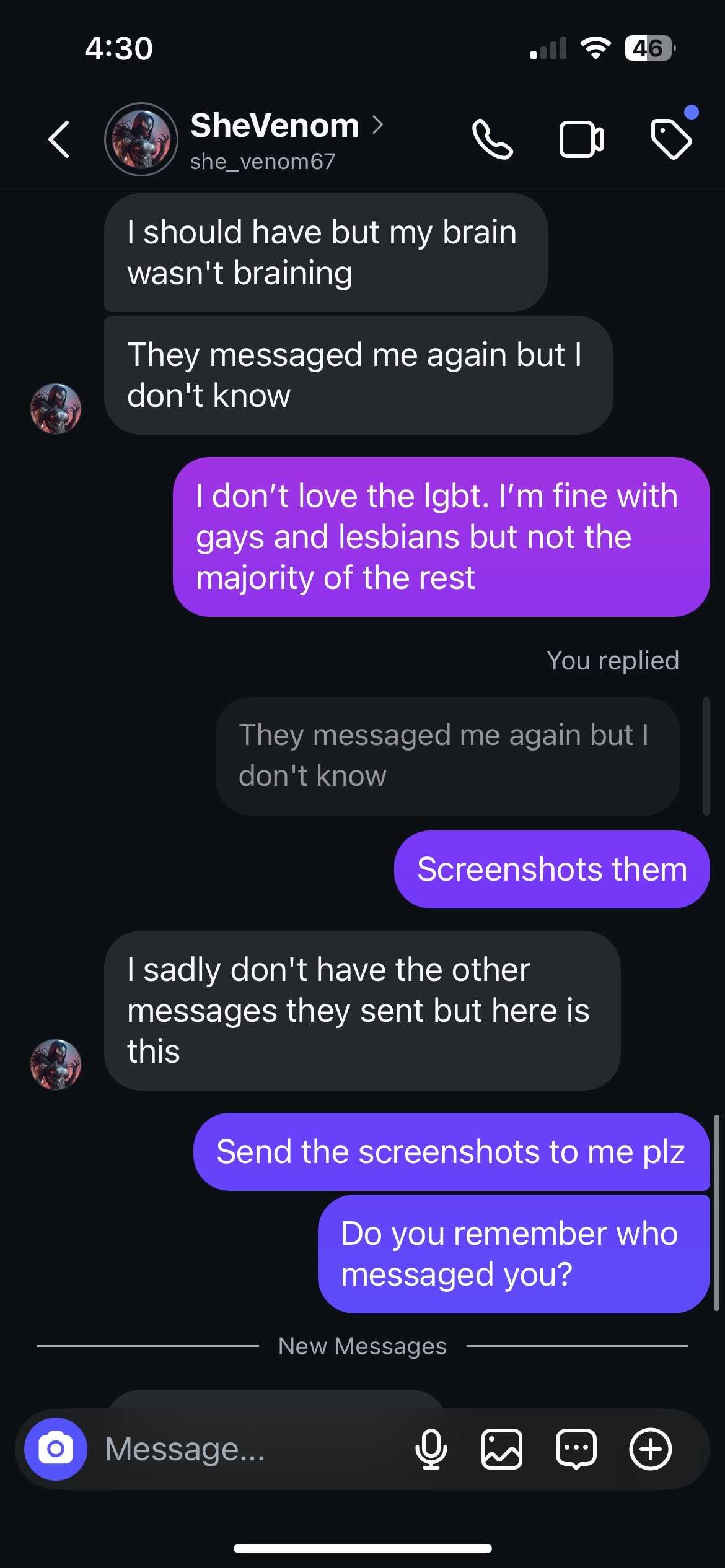Open the camera from the message bar
Screen dimensions: 725x1568
click(56, 1449)
